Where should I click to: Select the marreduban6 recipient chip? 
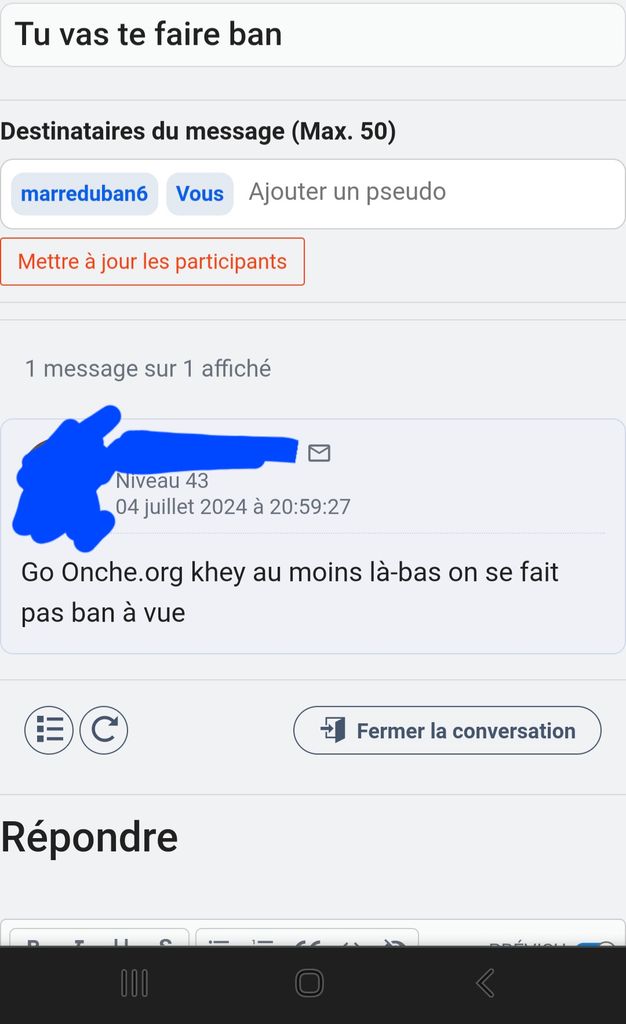(84, 194)
